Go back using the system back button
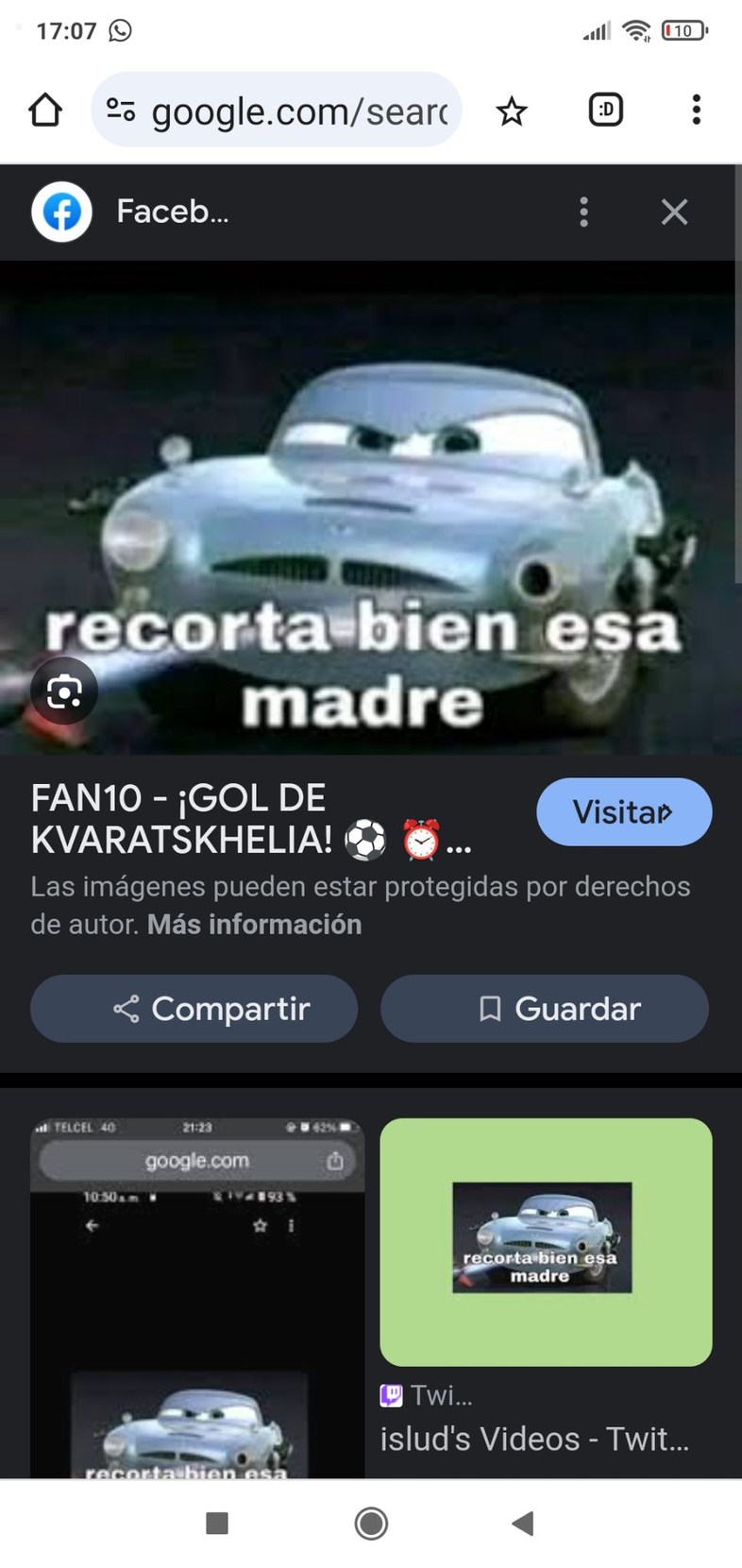 [x=523, y=1523]
